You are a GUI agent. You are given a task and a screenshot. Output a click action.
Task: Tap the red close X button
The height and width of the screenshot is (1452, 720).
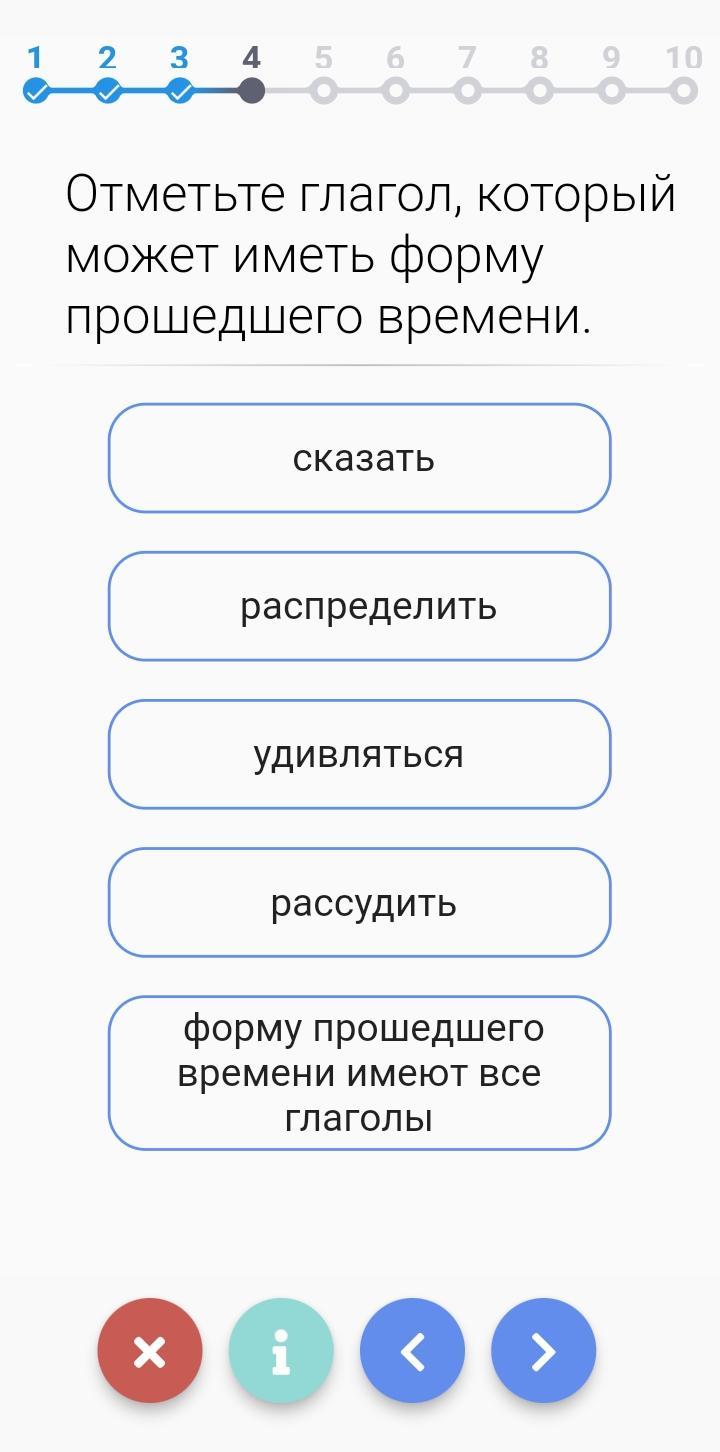click(150, 1351)
